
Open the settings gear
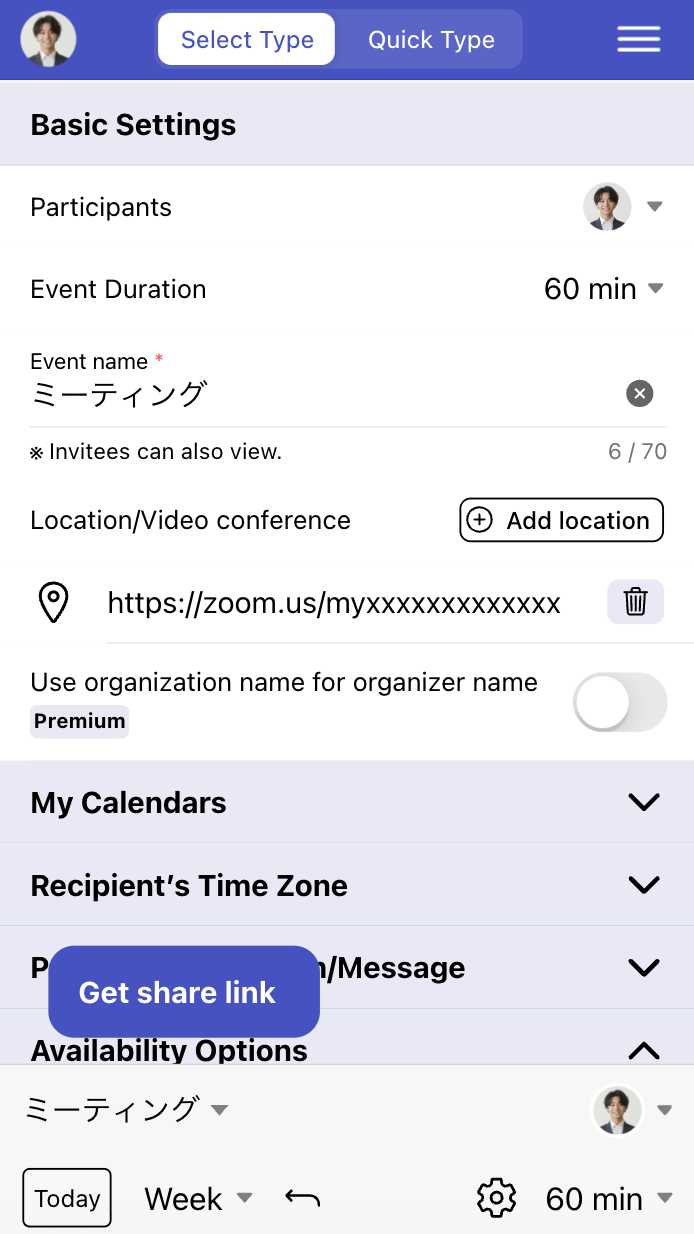pyautogui.click(x=495, y=1198)
